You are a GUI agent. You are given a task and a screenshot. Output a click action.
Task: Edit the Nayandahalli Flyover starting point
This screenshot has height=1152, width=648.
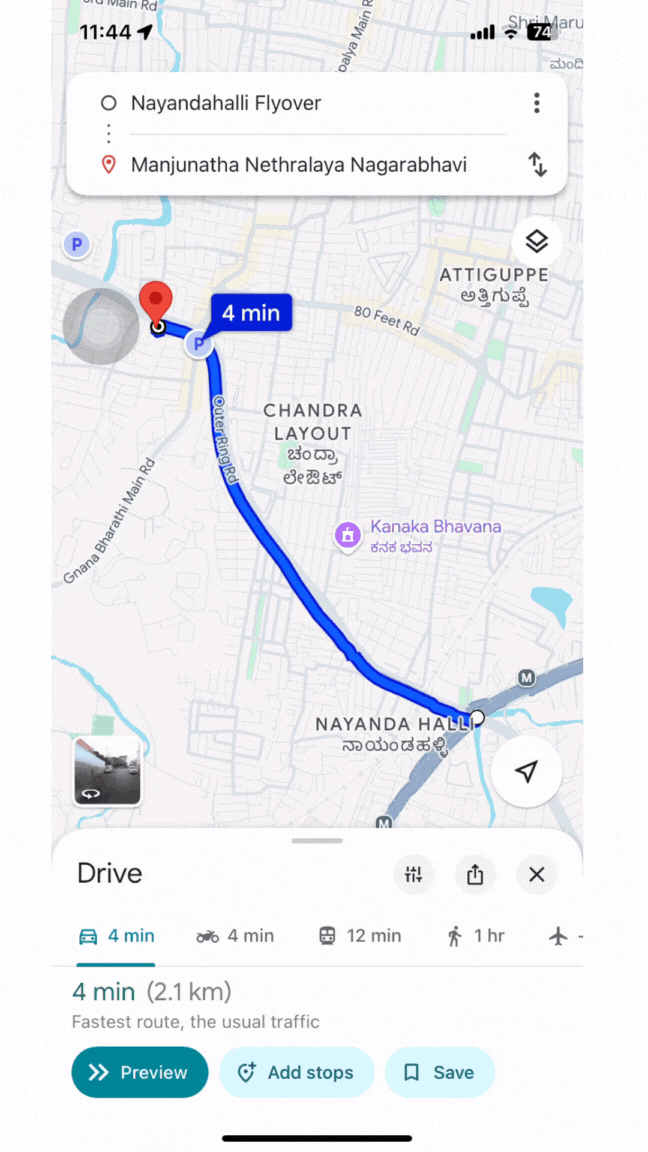300,103
